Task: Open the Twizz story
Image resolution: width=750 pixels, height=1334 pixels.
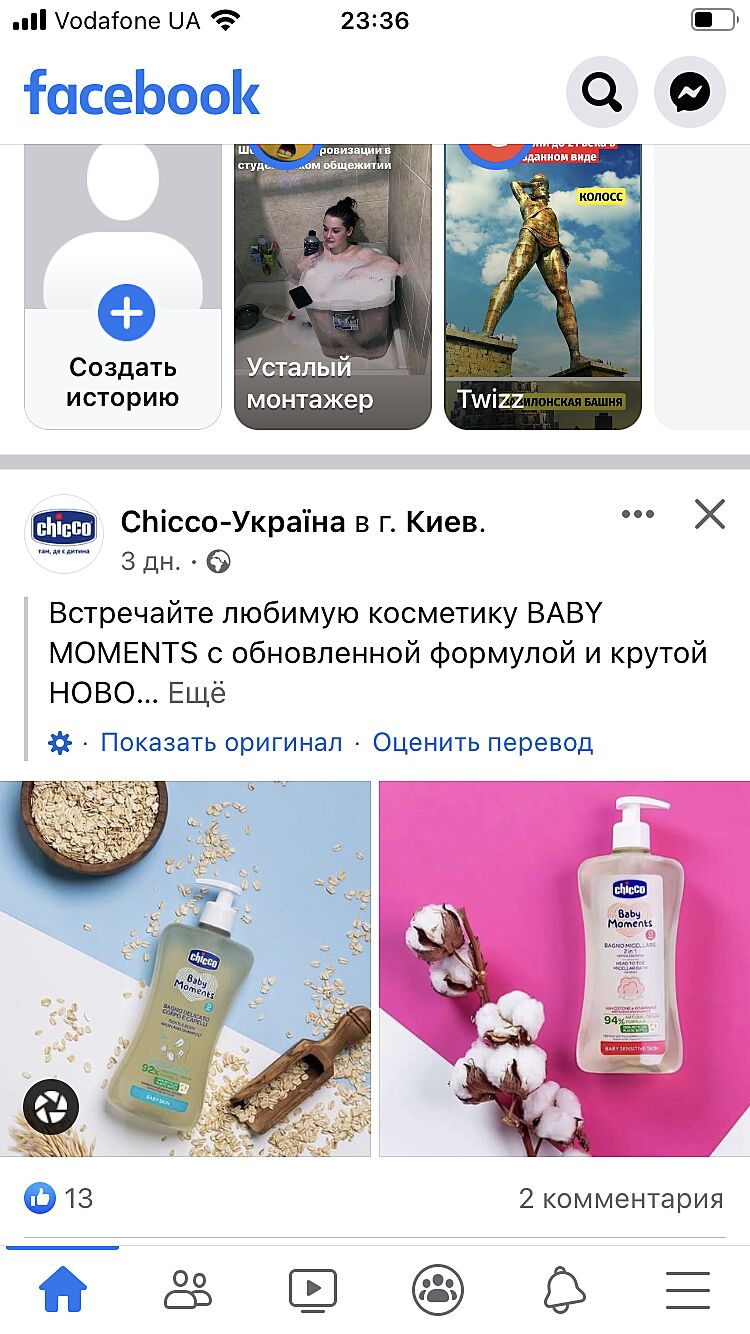Action: pos(543,288)
